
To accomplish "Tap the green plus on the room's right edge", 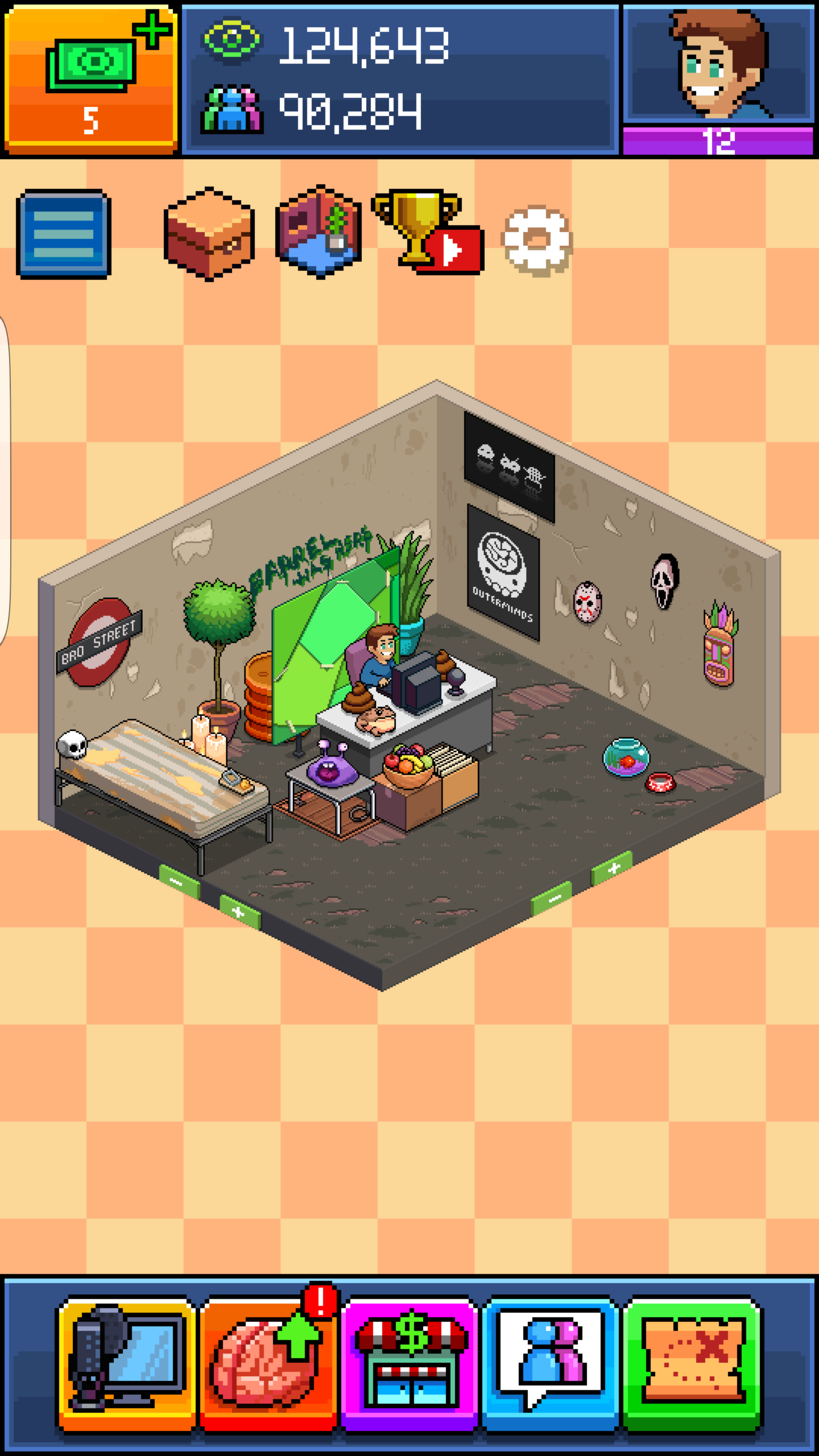I will click(612, 868).
